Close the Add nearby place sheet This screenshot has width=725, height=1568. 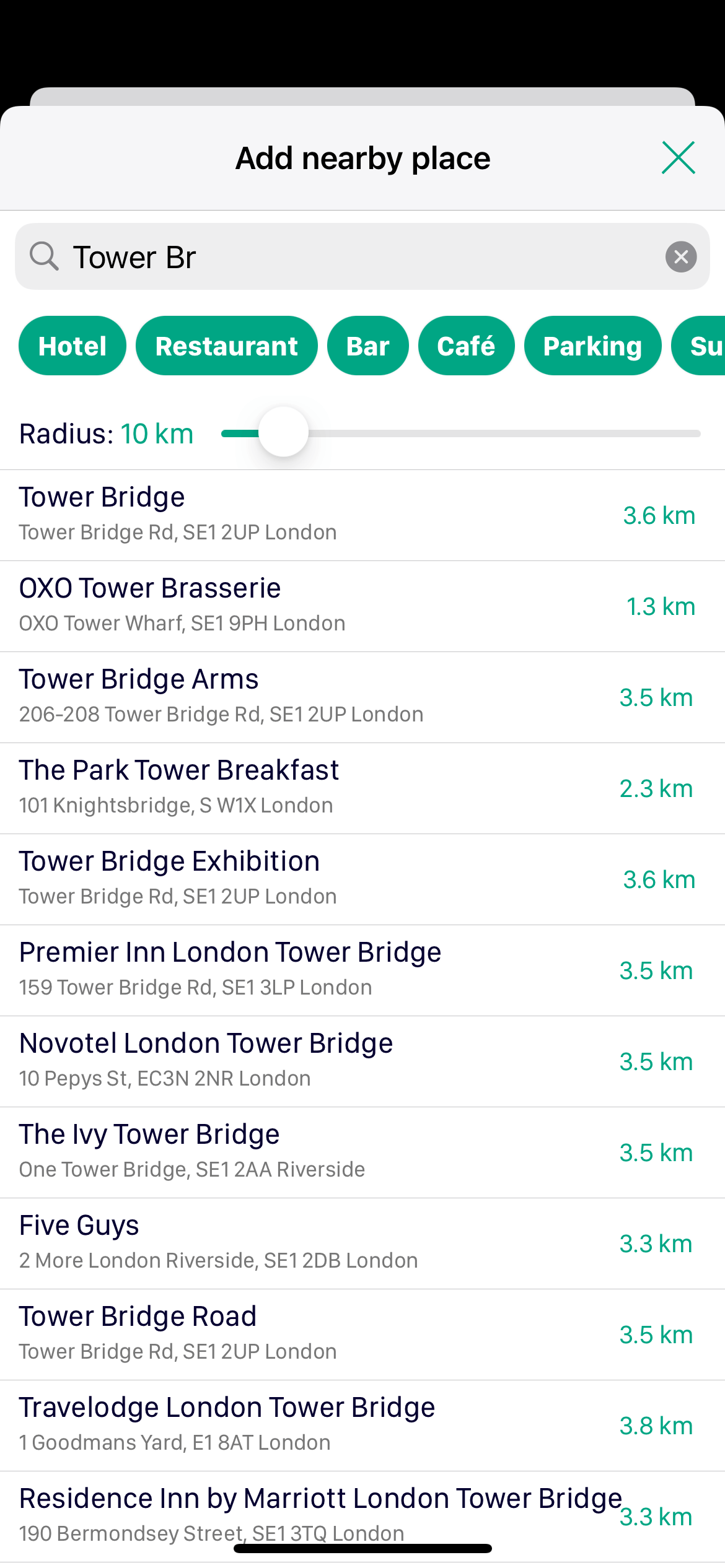click(678, 158)
